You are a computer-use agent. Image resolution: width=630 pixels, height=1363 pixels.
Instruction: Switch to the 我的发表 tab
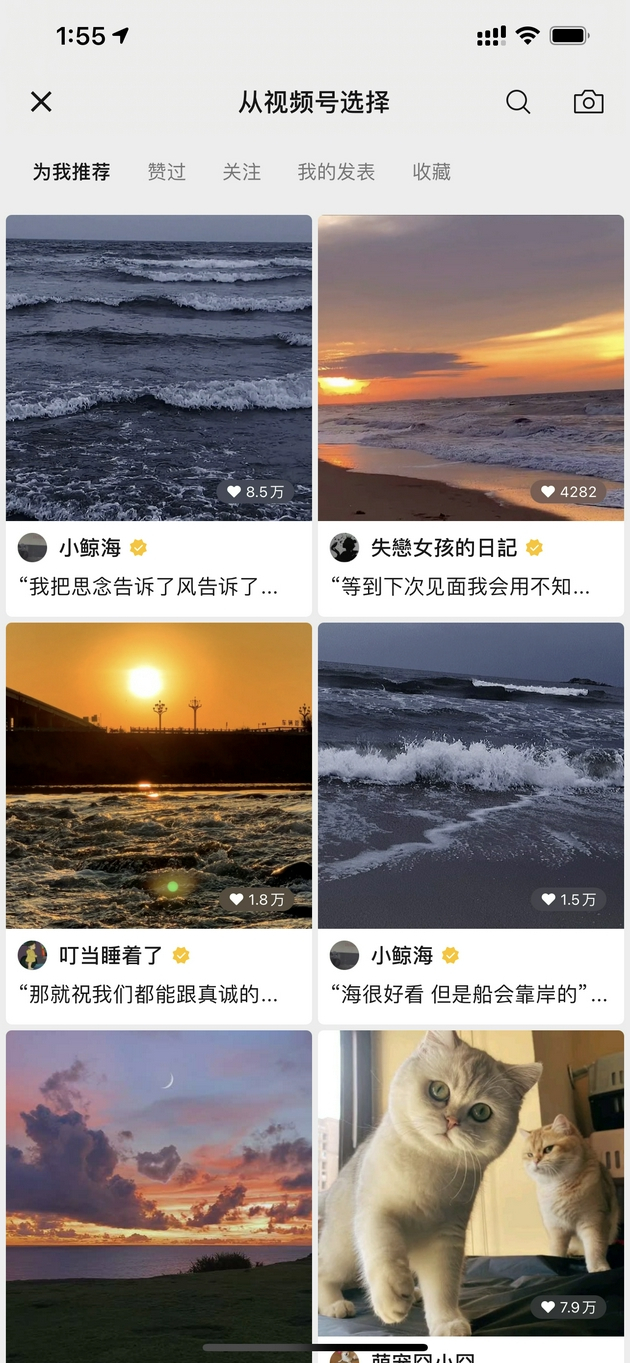tap(336, 172)
